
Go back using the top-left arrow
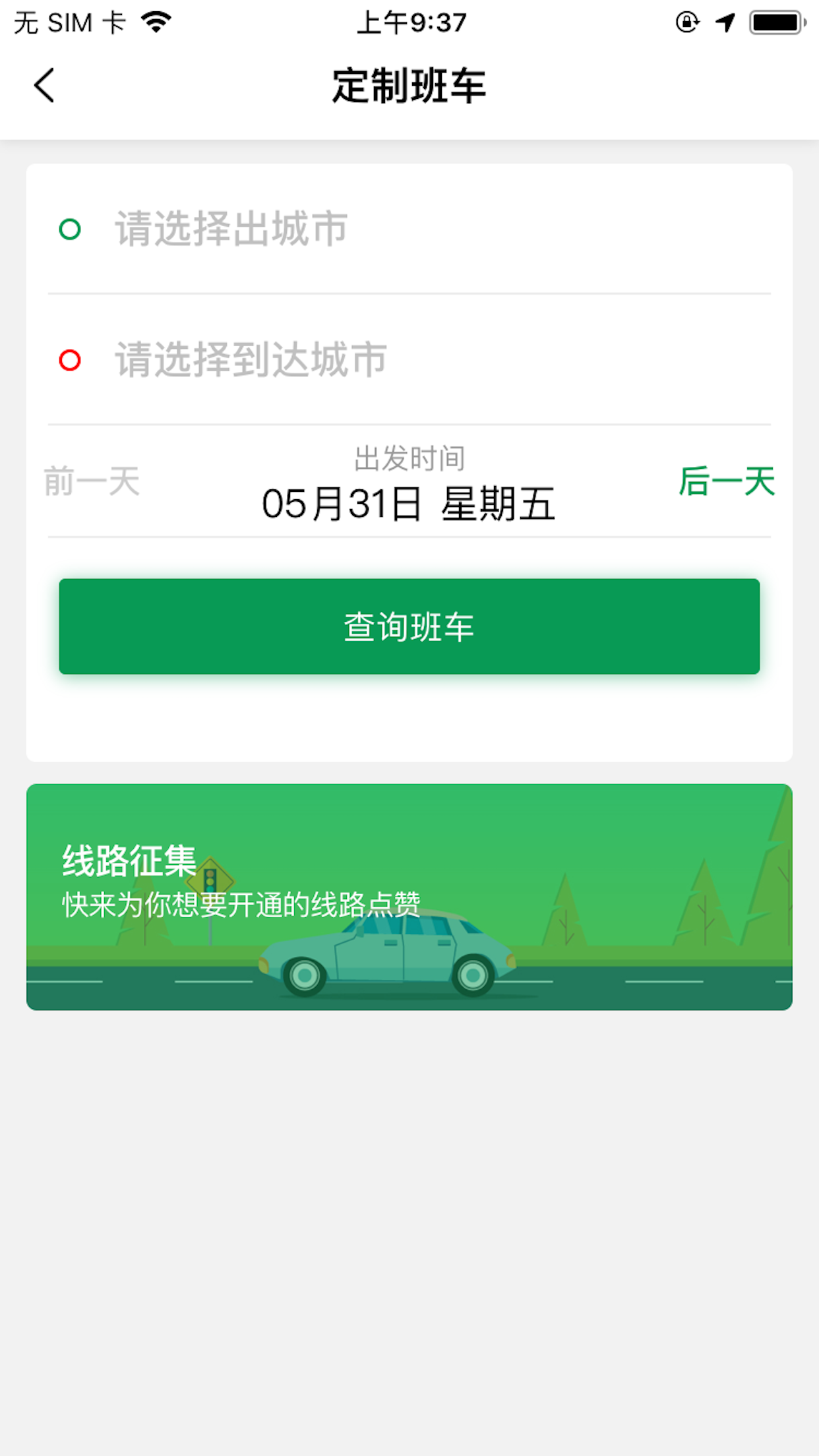(x=44, y=86)
